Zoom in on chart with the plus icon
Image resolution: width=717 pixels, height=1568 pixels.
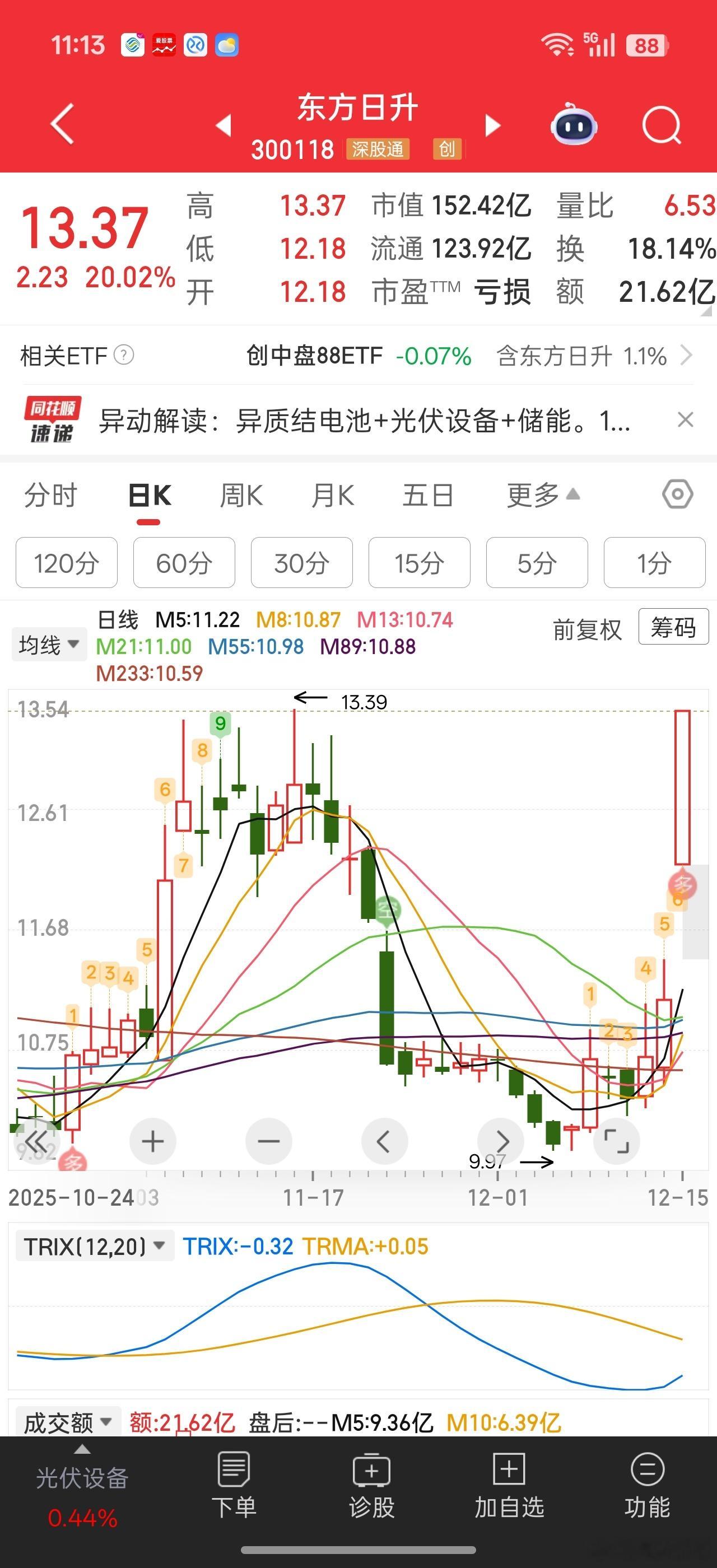click(152, 1141)
